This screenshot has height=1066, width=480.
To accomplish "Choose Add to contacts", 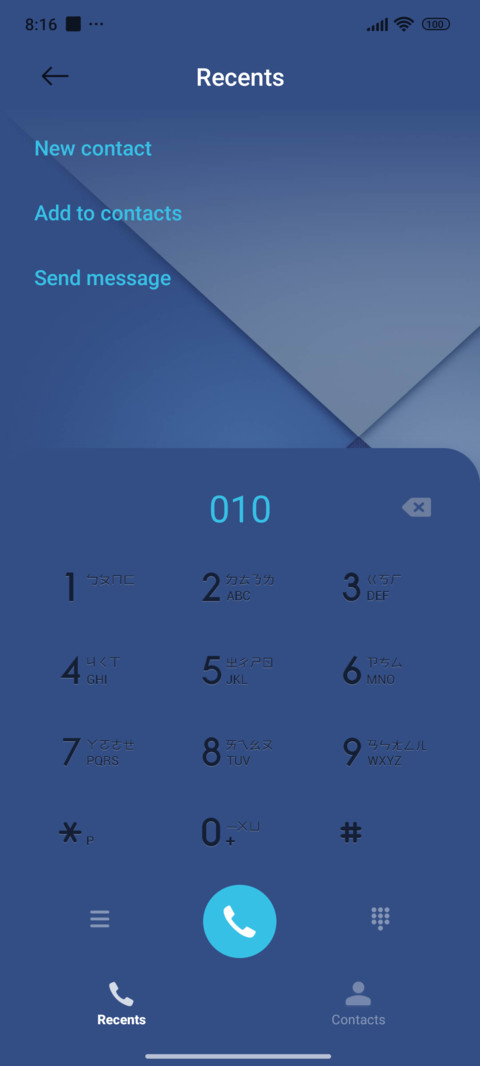I will click(x=108, y=213).
